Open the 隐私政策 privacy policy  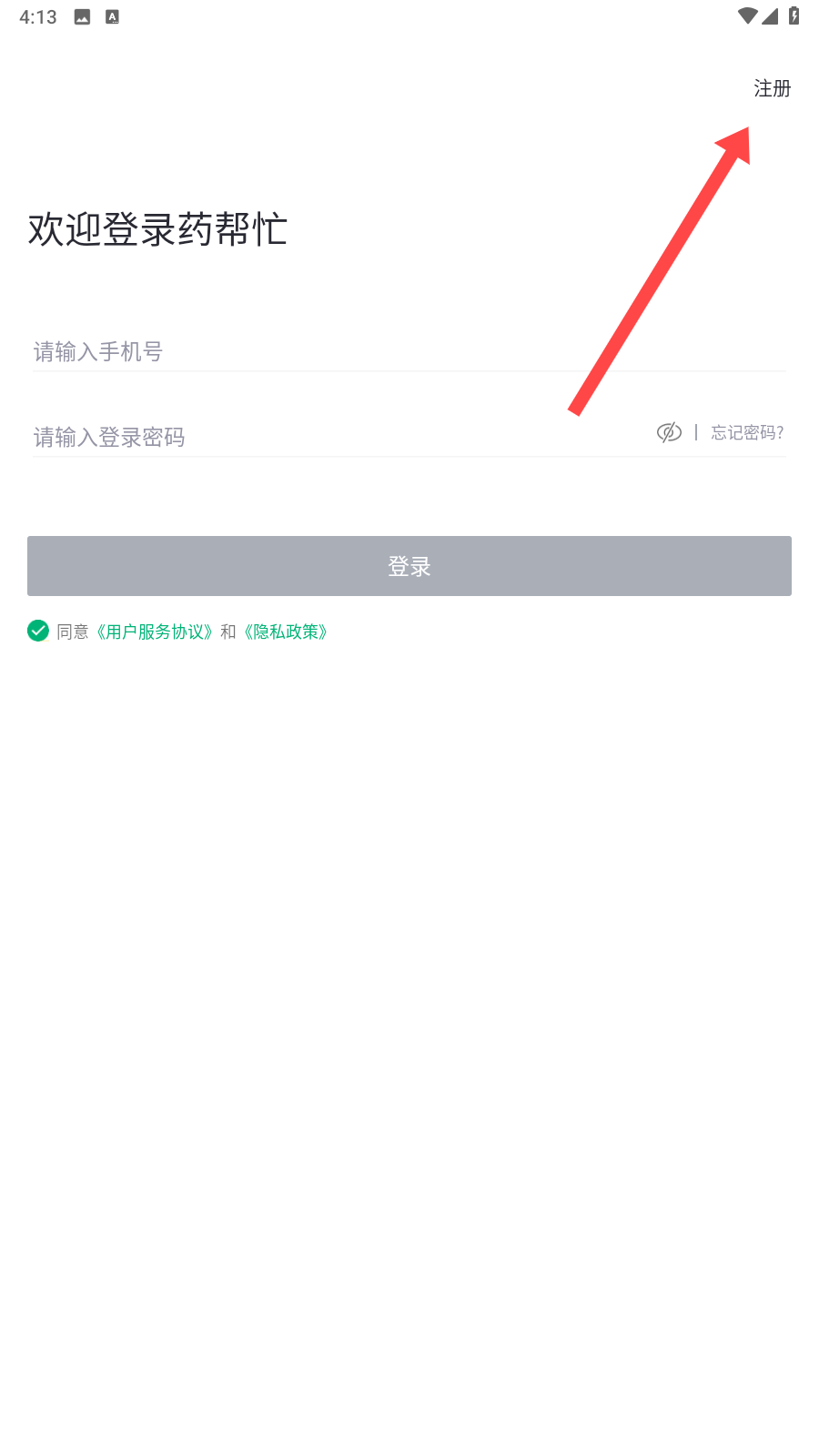pos(286,632)
